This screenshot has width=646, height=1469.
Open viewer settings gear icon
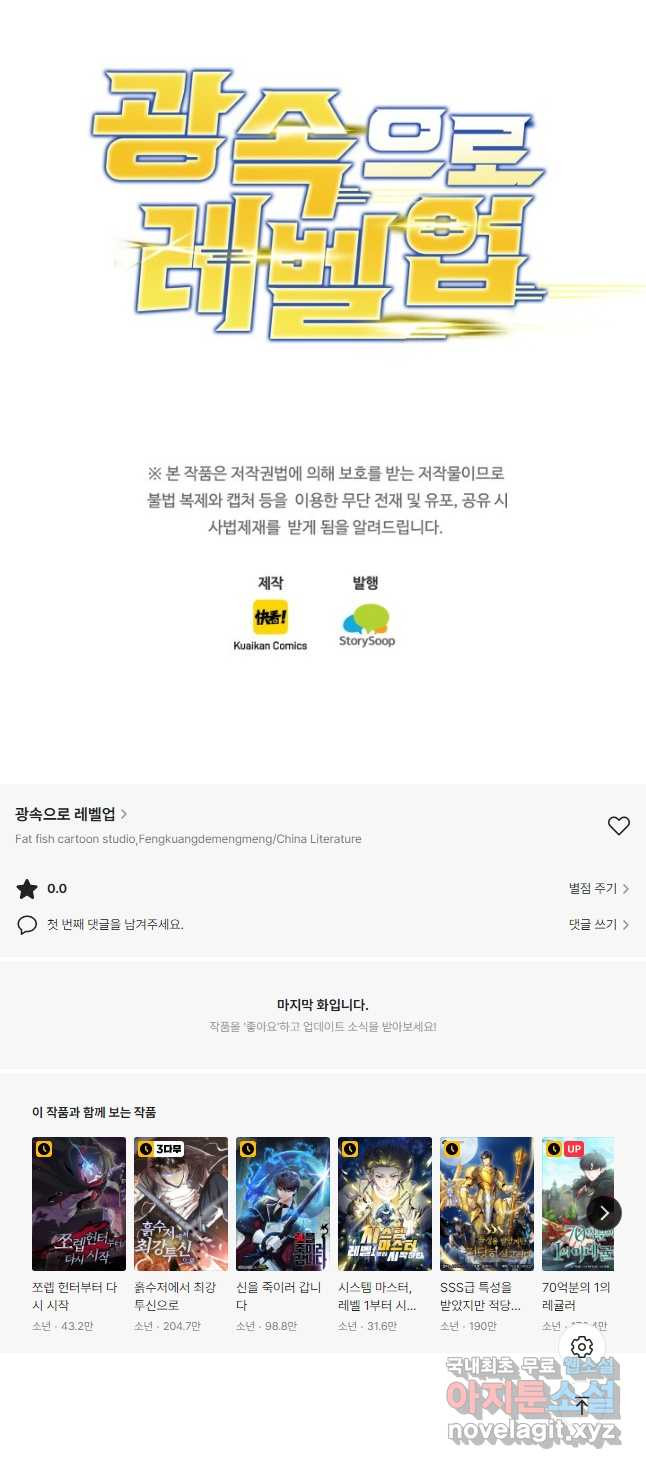582,1348
